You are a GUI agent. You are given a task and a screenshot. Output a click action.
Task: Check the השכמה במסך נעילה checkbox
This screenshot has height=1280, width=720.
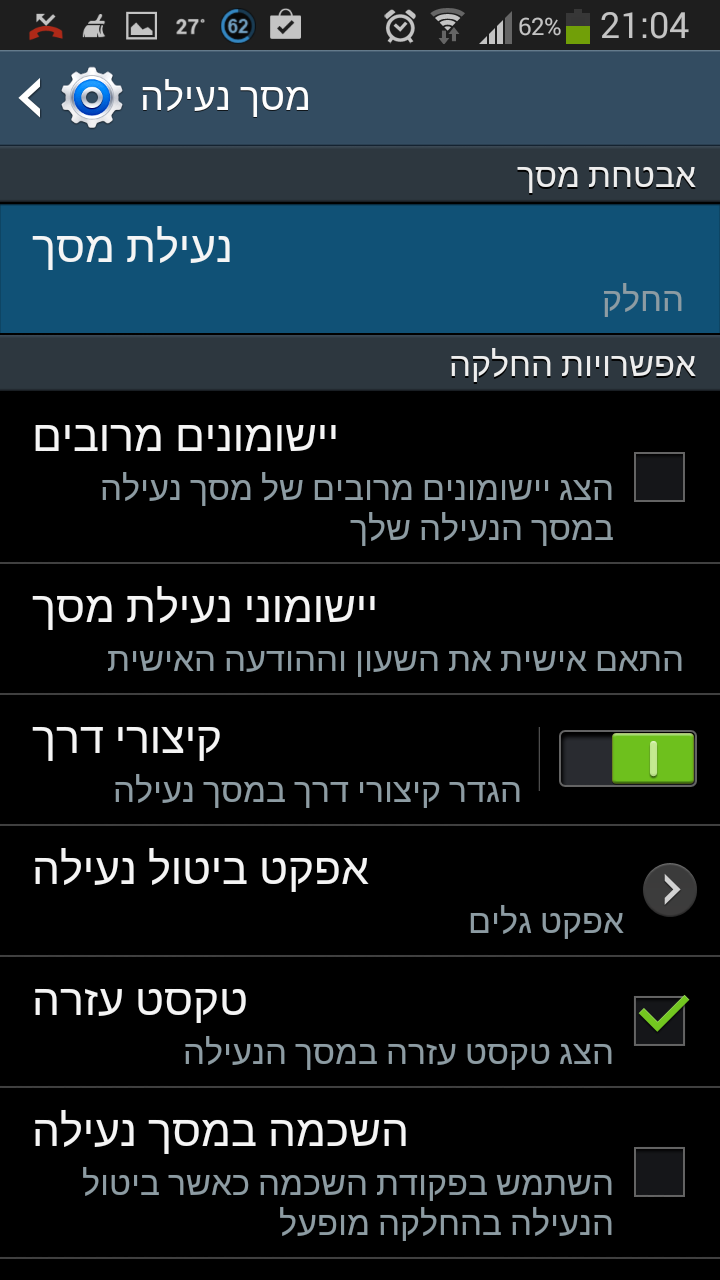click(x=660, y=1172)
